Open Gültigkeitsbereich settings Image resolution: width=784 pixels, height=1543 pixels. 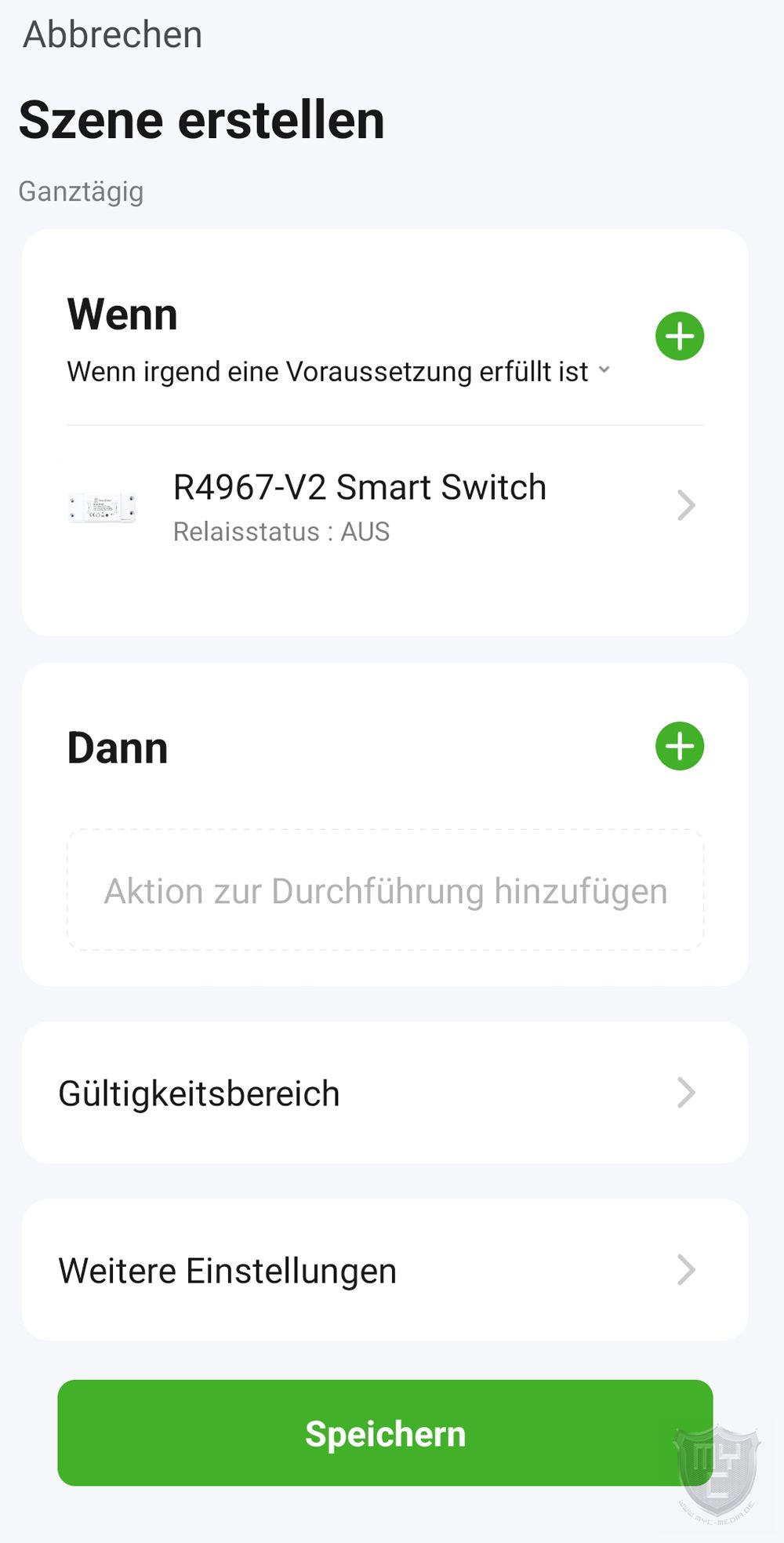(x=385, y=1093)
